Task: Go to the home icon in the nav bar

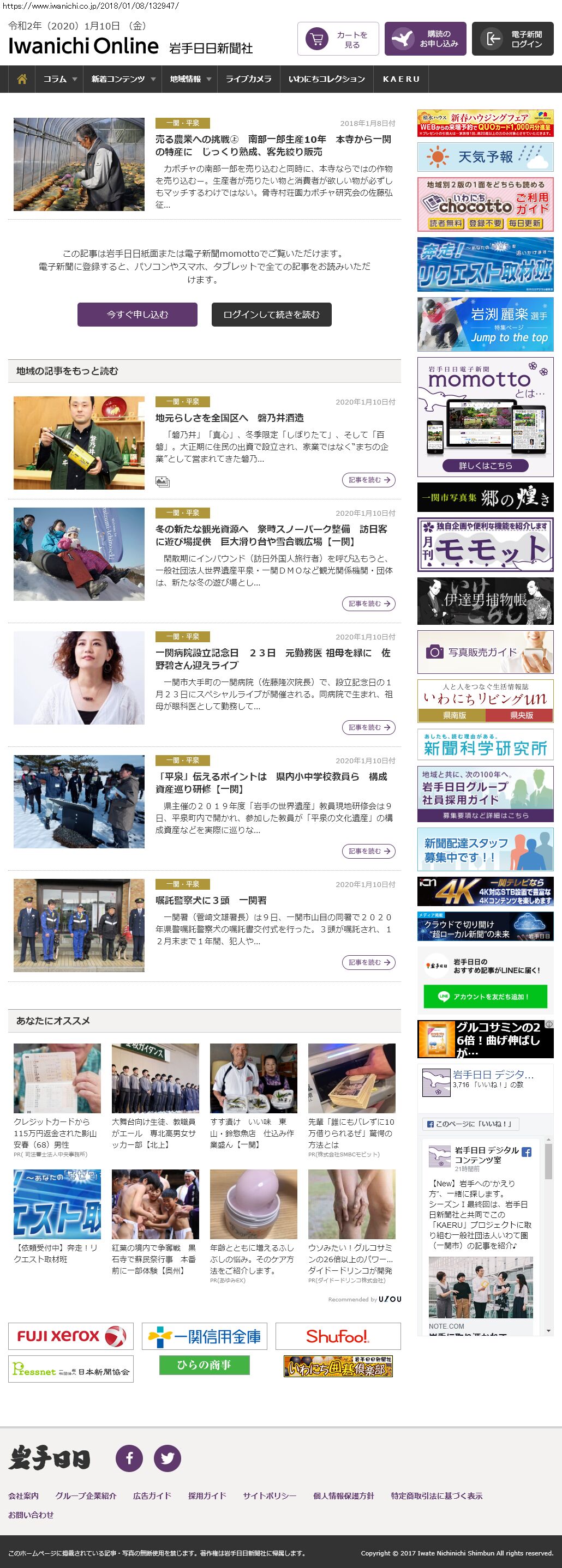Action: tap(22, 79)
